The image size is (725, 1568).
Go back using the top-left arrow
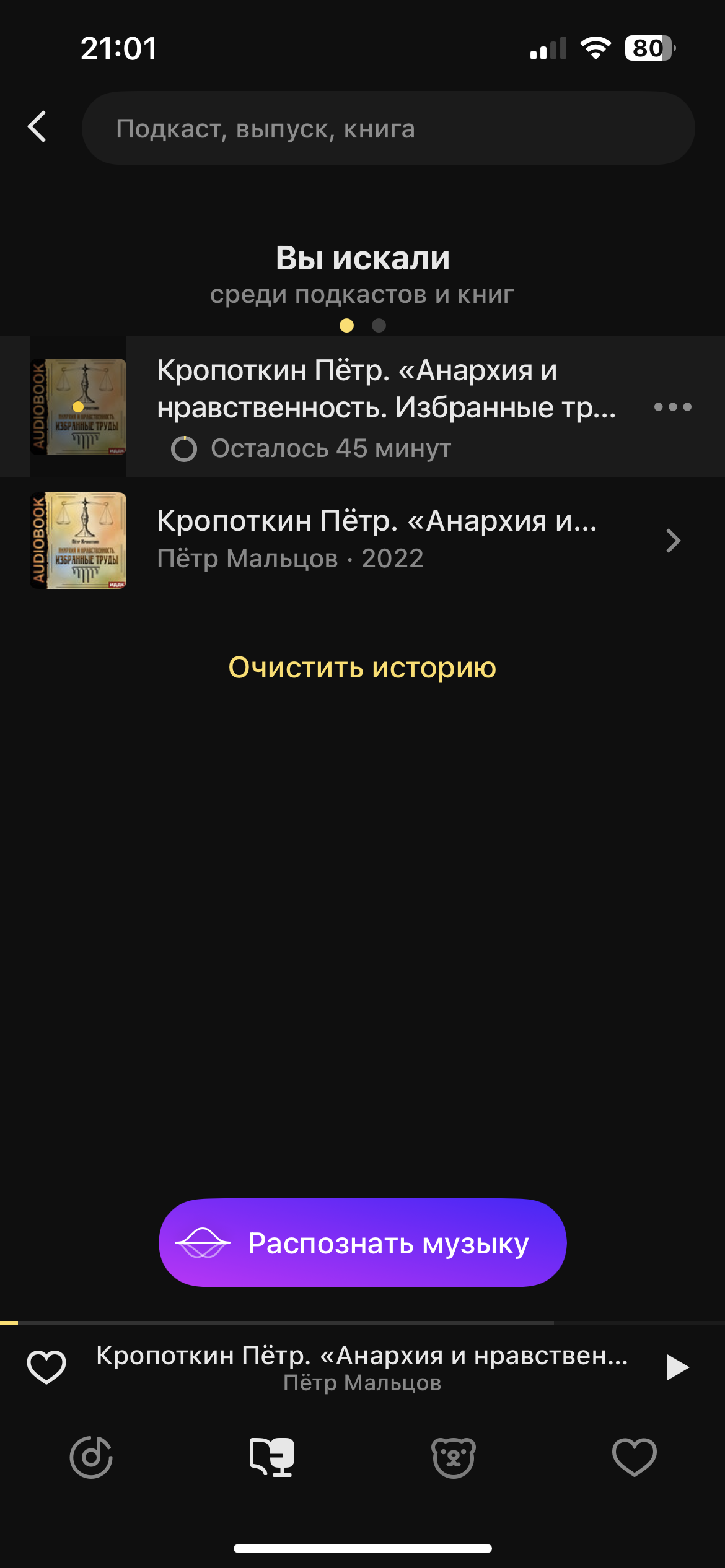pos(37,127)
